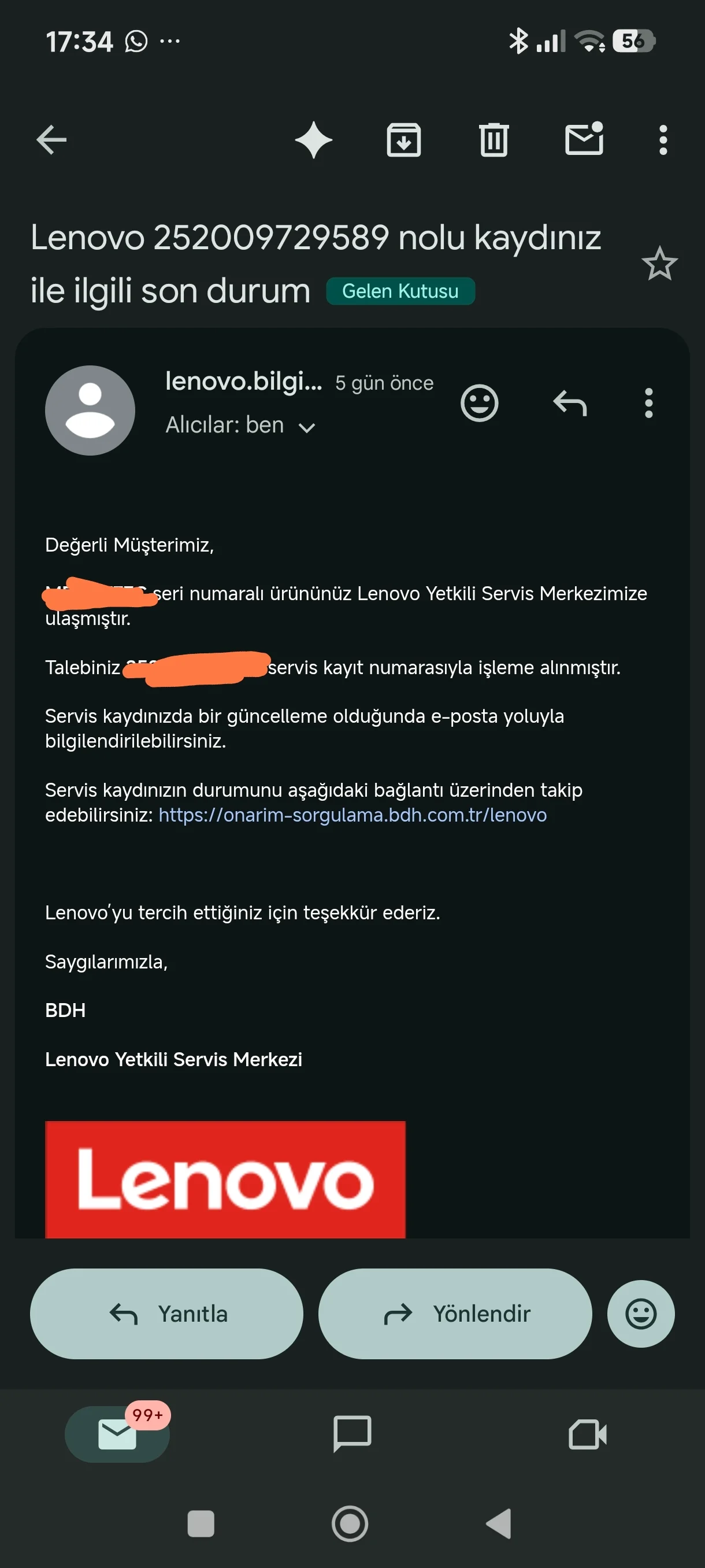
Task: Forward email with Yönlendir button
Action: click(x=454, y=1314)
